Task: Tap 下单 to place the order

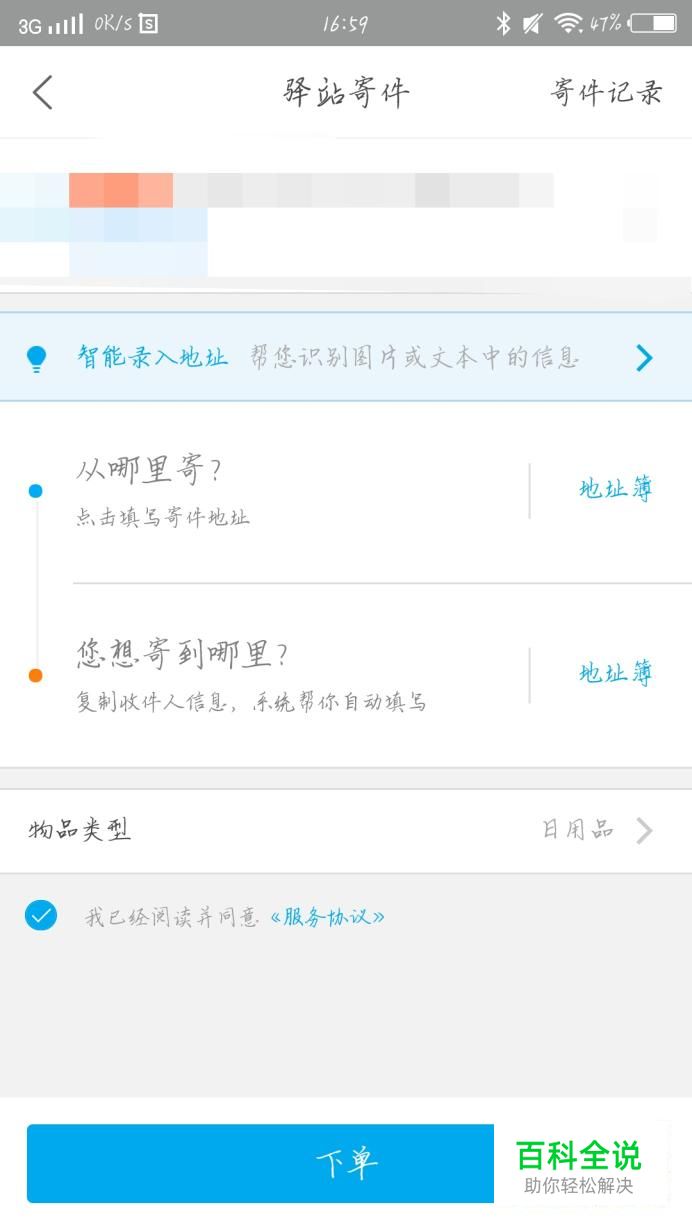Action: tap(346, 1163)
